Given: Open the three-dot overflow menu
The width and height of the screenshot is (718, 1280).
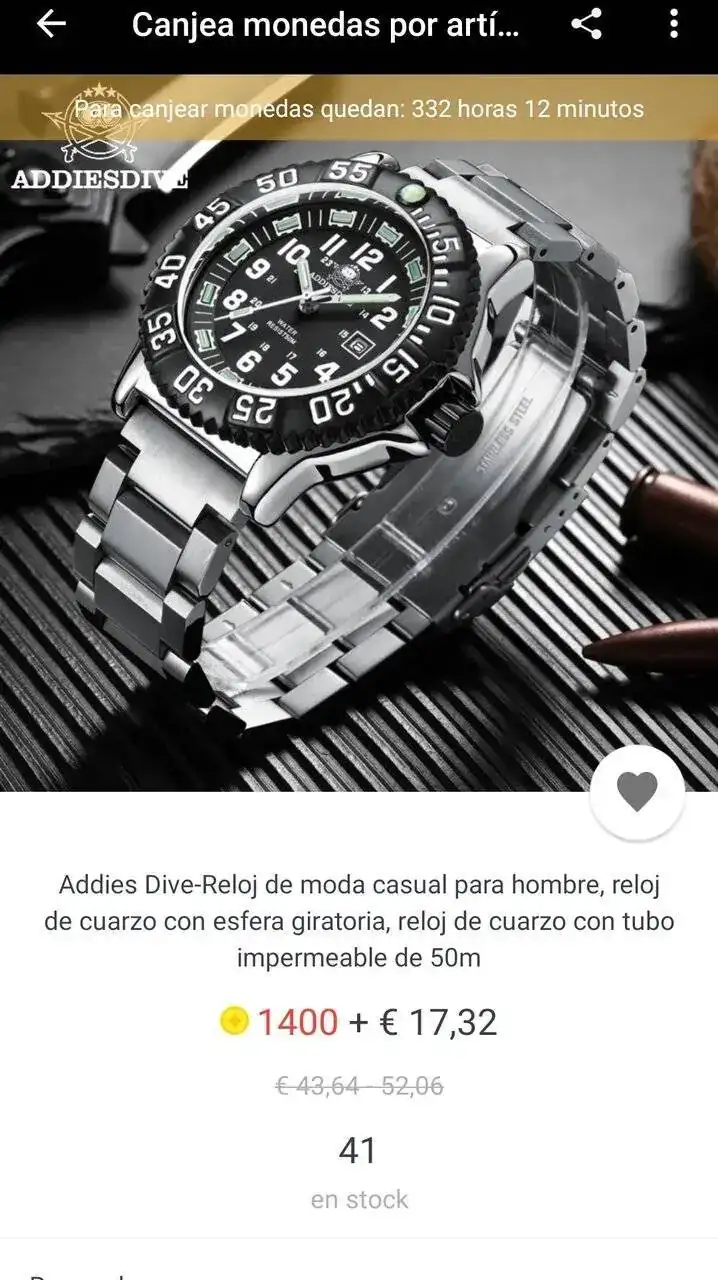Looking at the screenshot, I should pyautogui.click(x=674, y=24).
